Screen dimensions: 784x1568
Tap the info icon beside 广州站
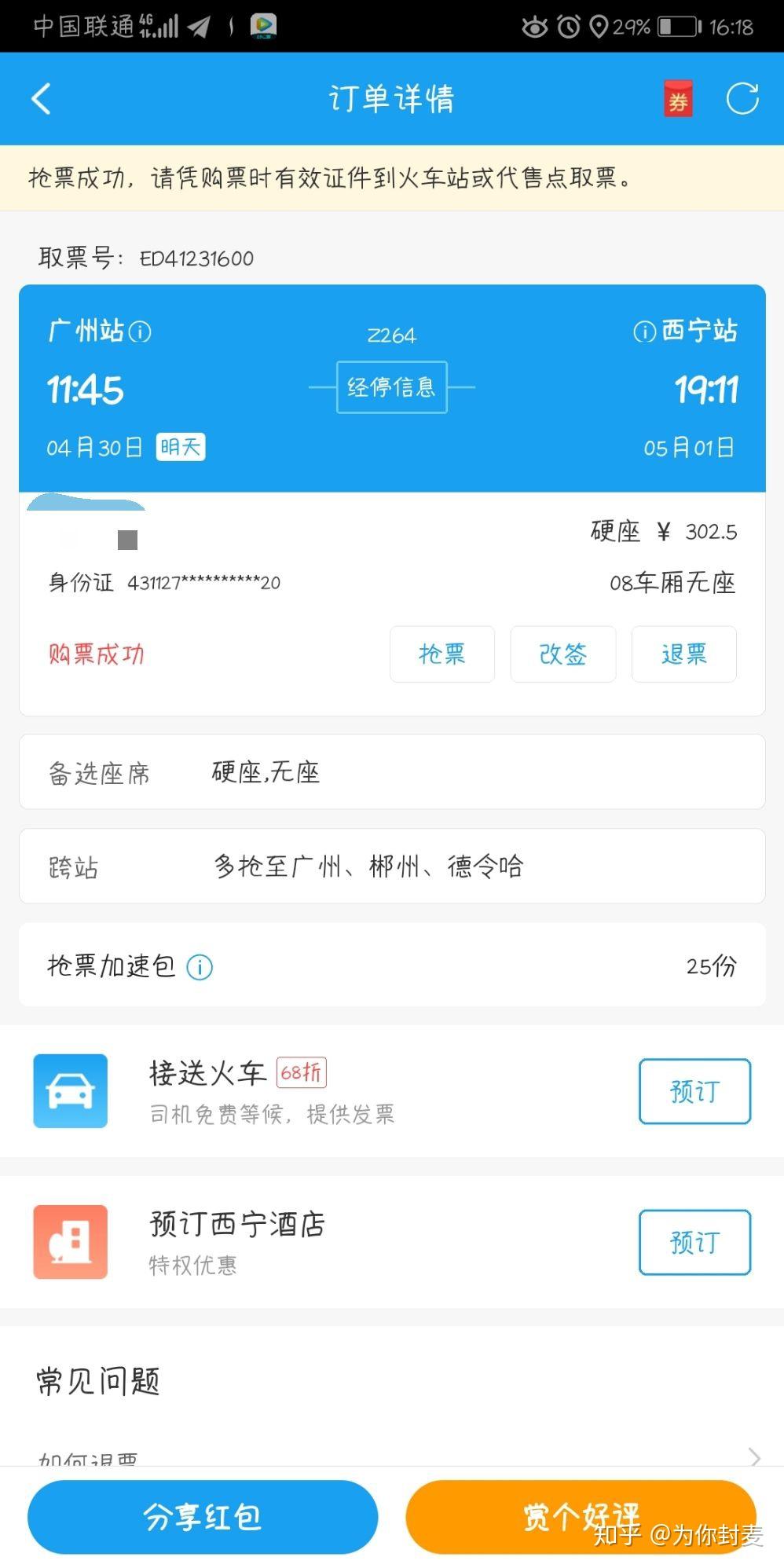(x=140, y=332)
